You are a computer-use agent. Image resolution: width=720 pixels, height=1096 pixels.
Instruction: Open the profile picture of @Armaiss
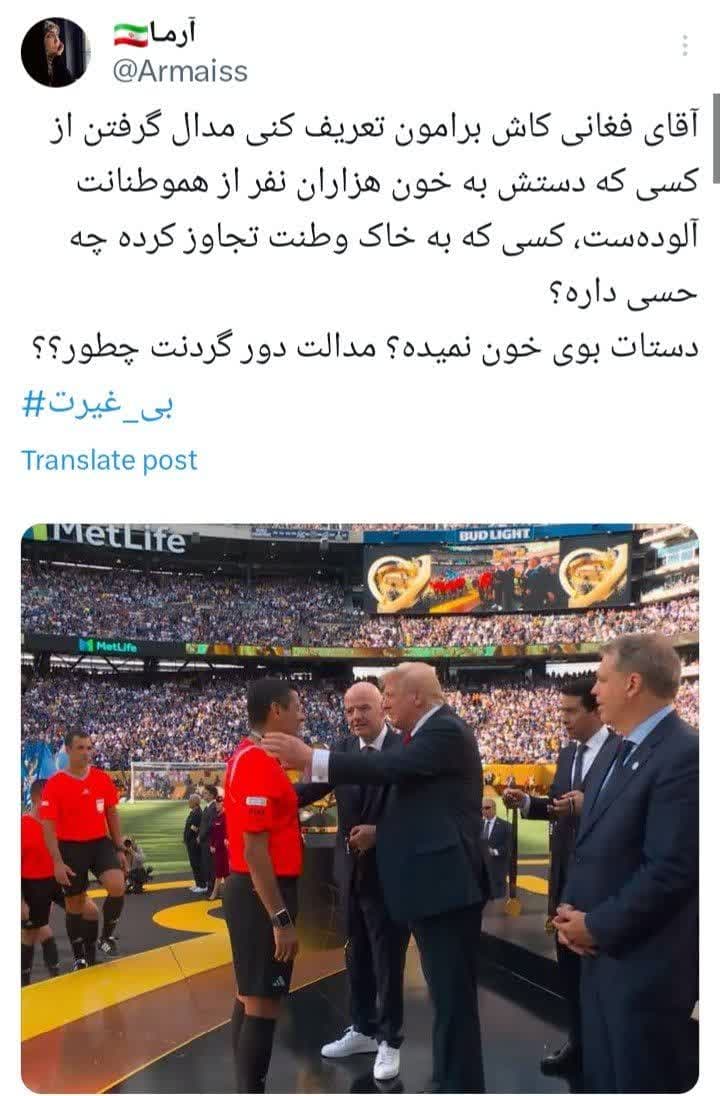[55, 53]
